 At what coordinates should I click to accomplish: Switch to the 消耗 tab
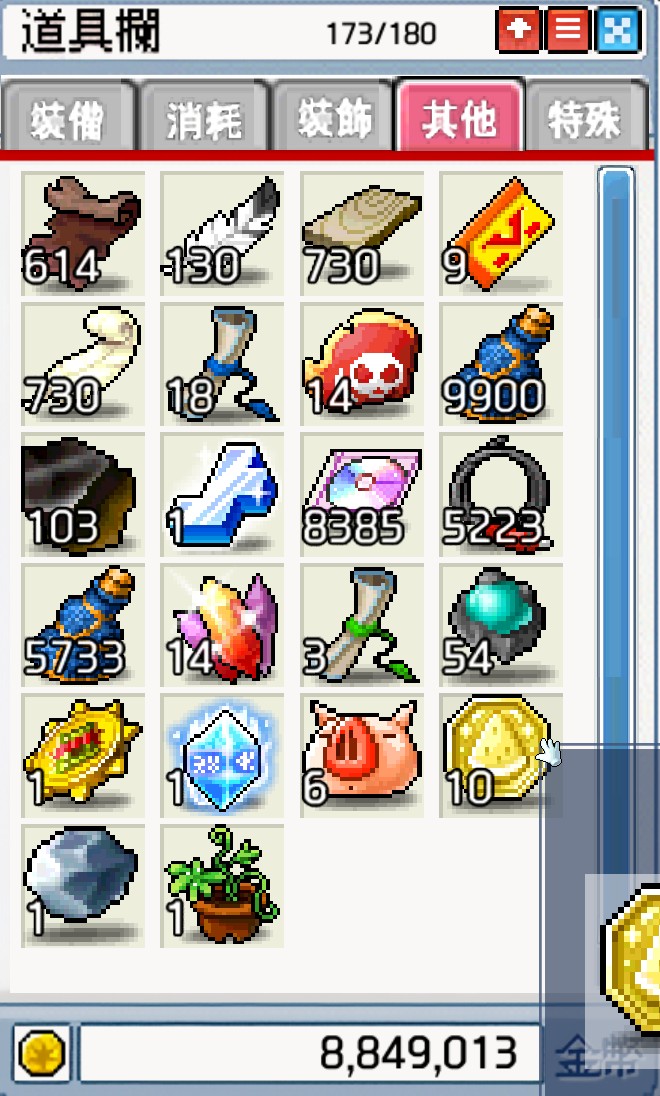[204, 120]
